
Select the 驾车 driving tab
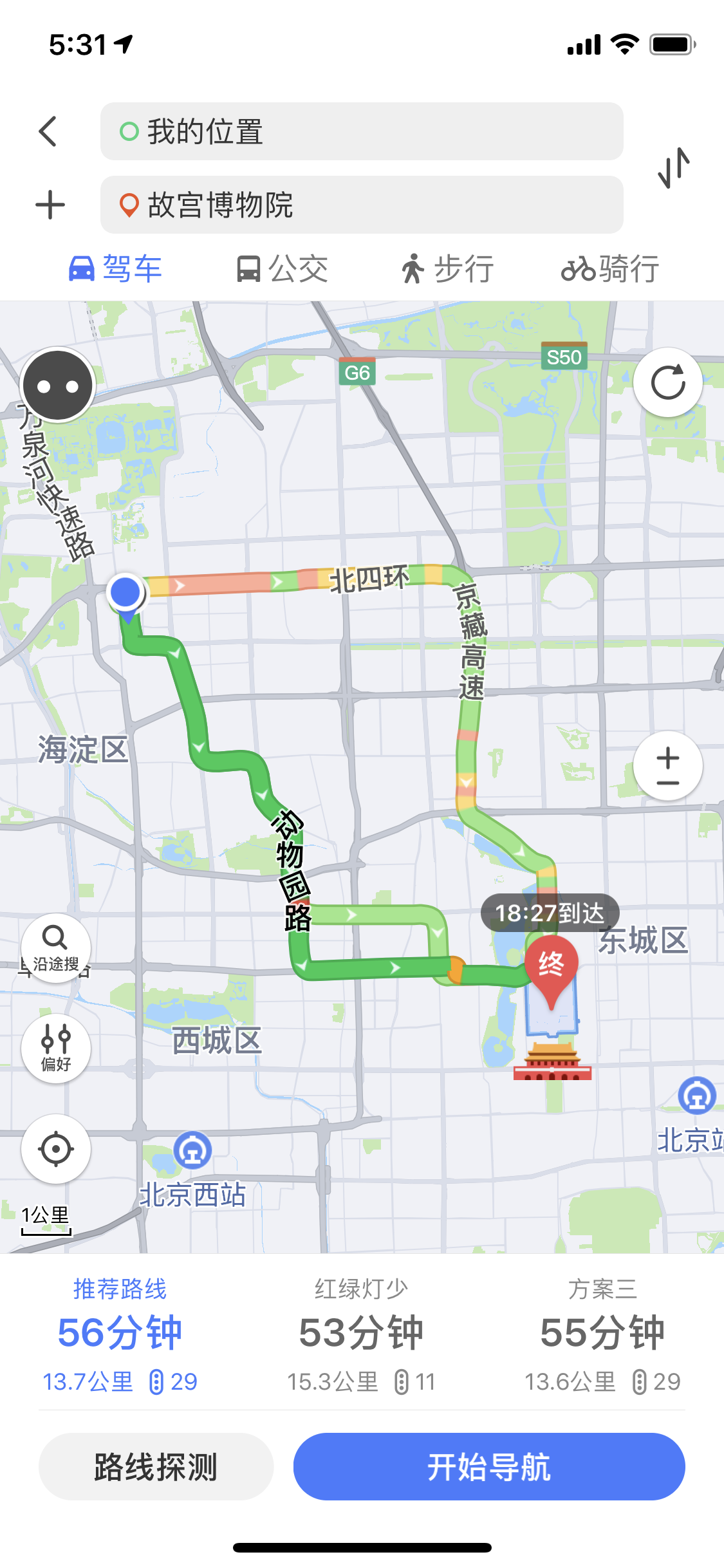pyautogui.click(x=116, y=269)
